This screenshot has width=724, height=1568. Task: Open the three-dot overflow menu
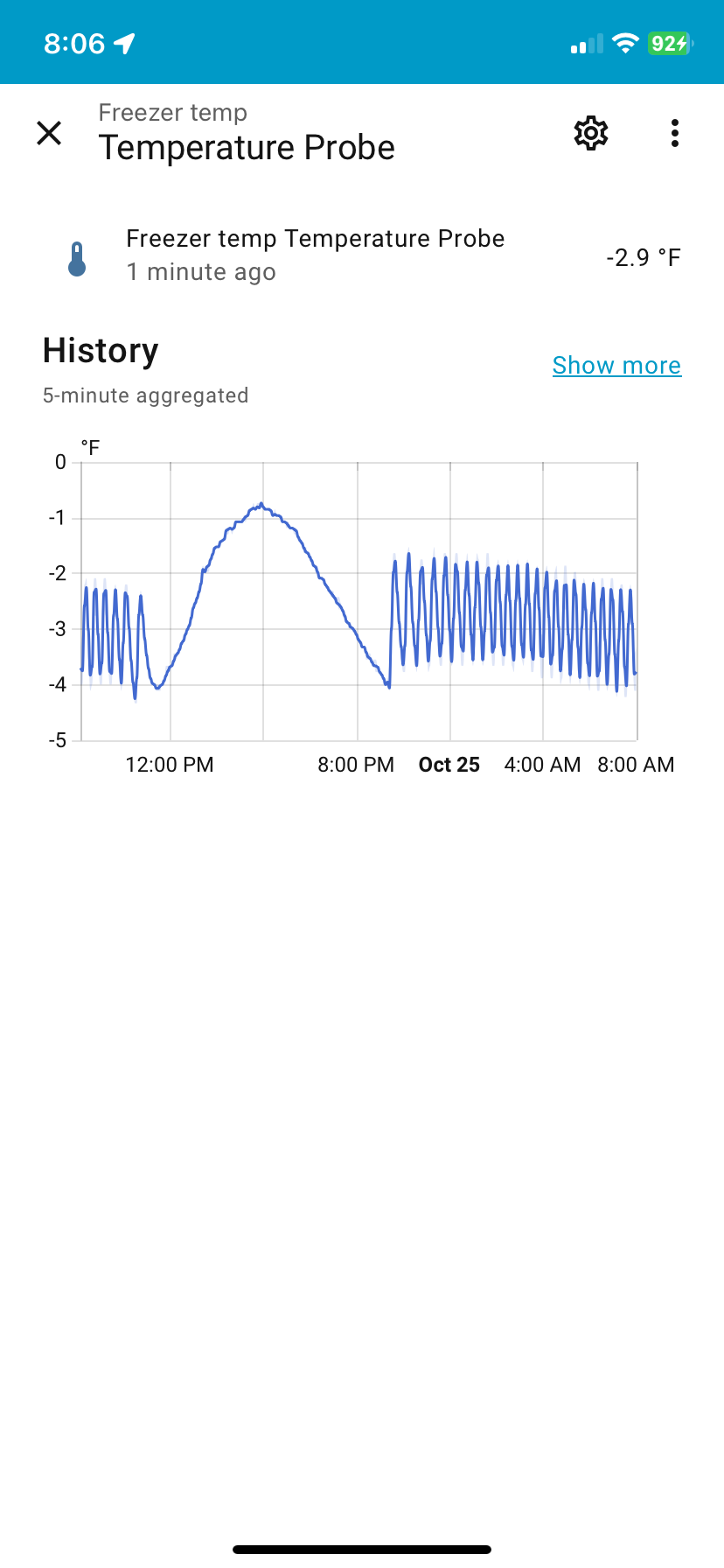pos(674,133)
